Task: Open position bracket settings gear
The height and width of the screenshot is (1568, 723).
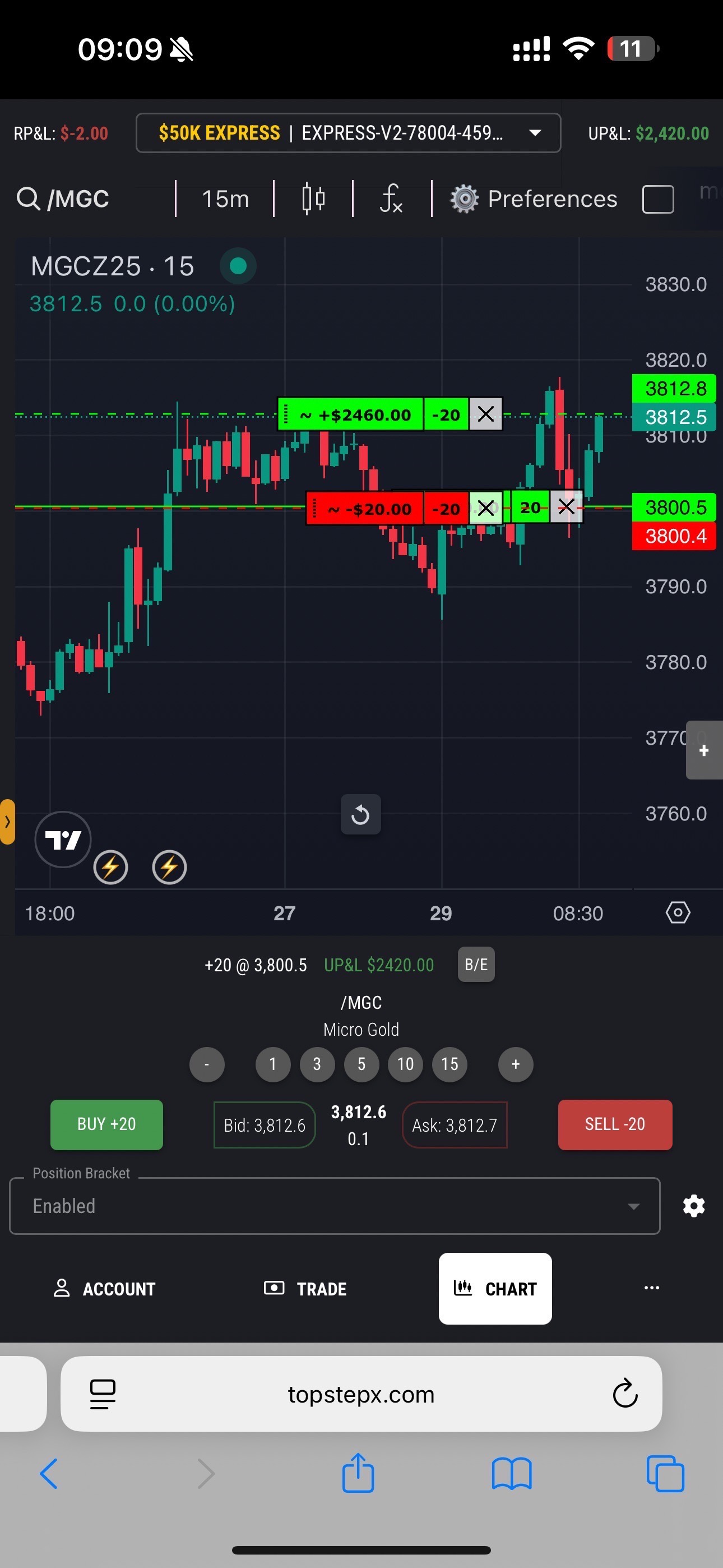Action: tap(694, 1206)
